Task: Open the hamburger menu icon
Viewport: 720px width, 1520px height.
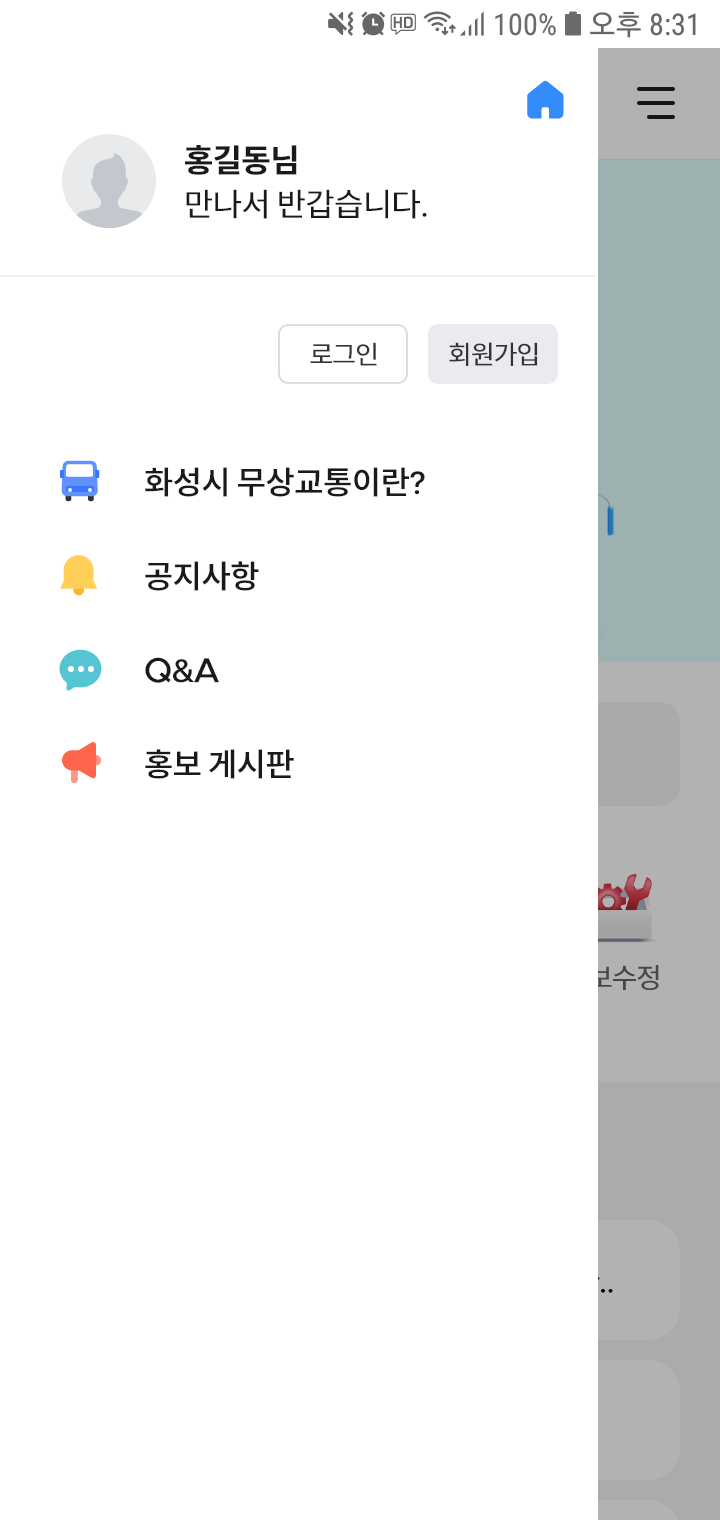Action: pyautogui.click(x=657, y=103)
